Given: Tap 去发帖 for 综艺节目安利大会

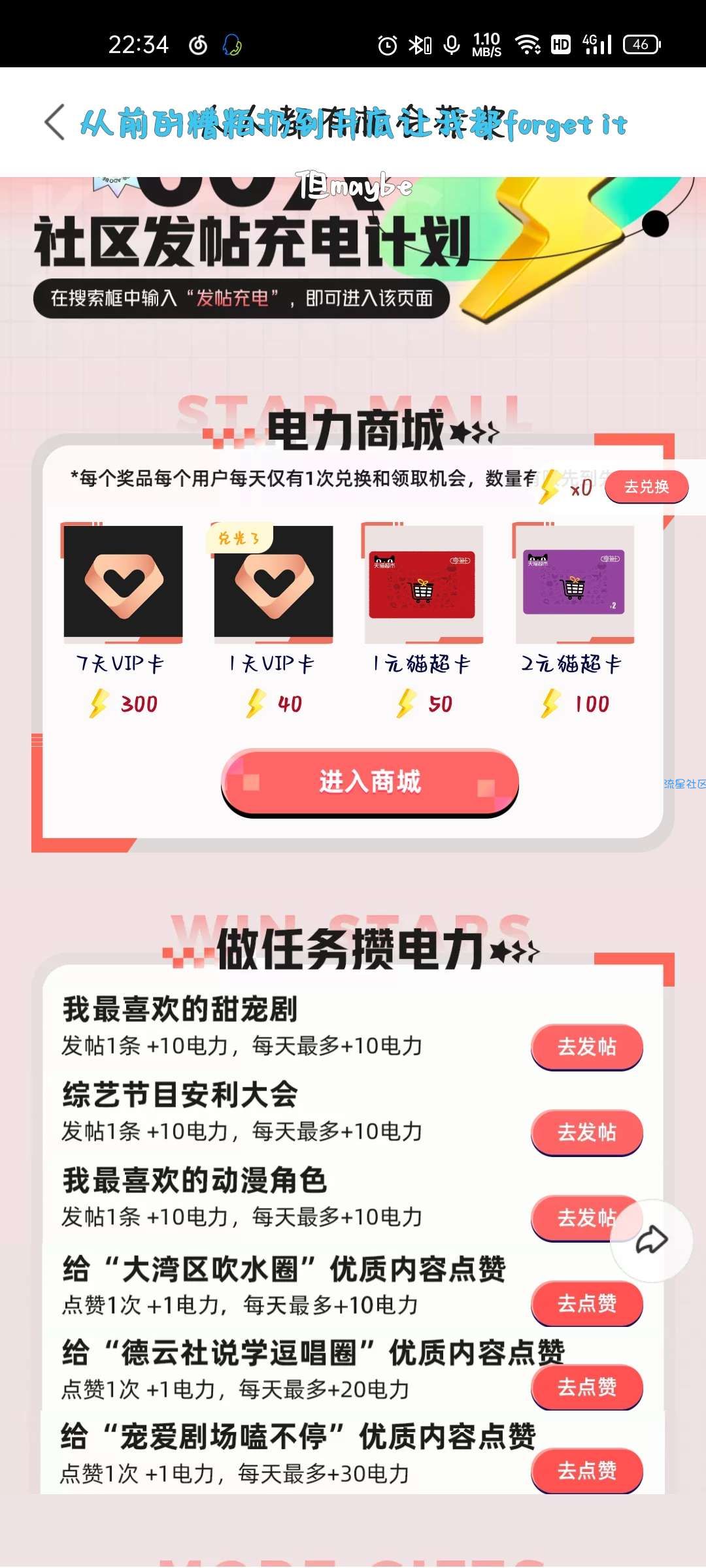Looking at the screenshot, I should pos(586,1132).
